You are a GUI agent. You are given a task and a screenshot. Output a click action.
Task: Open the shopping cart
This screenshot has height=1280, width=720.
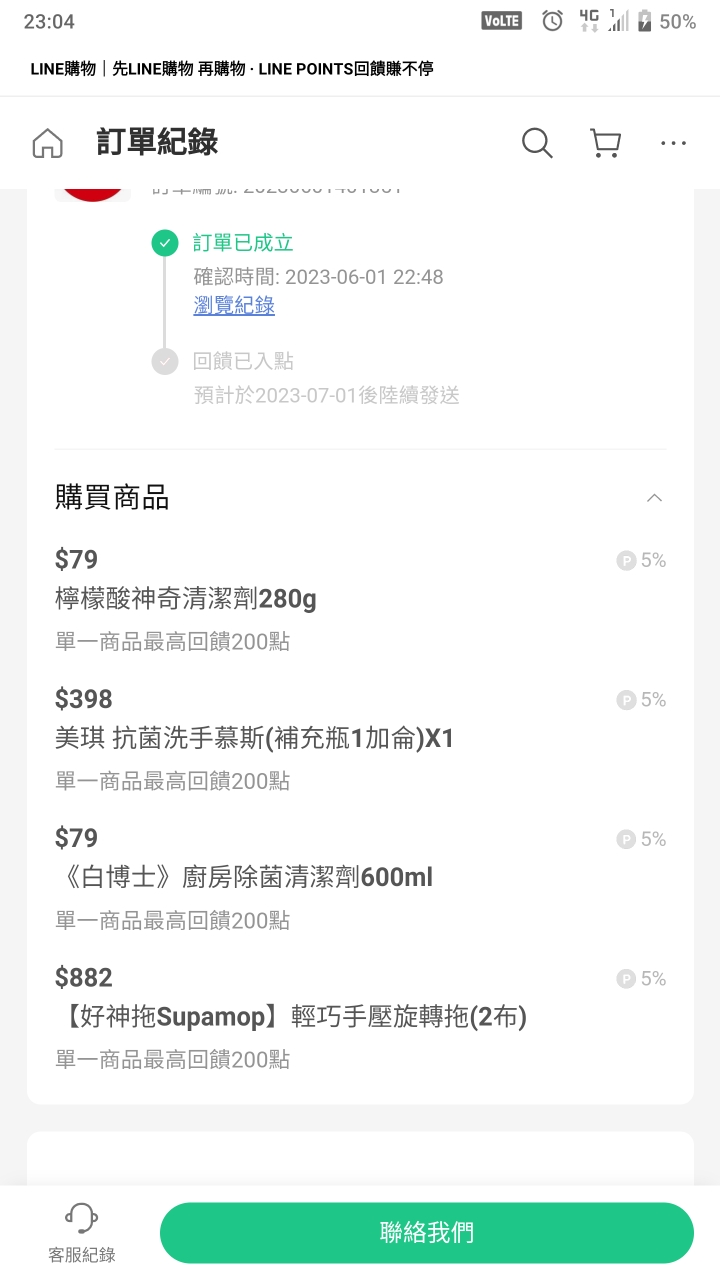[605, 143]
